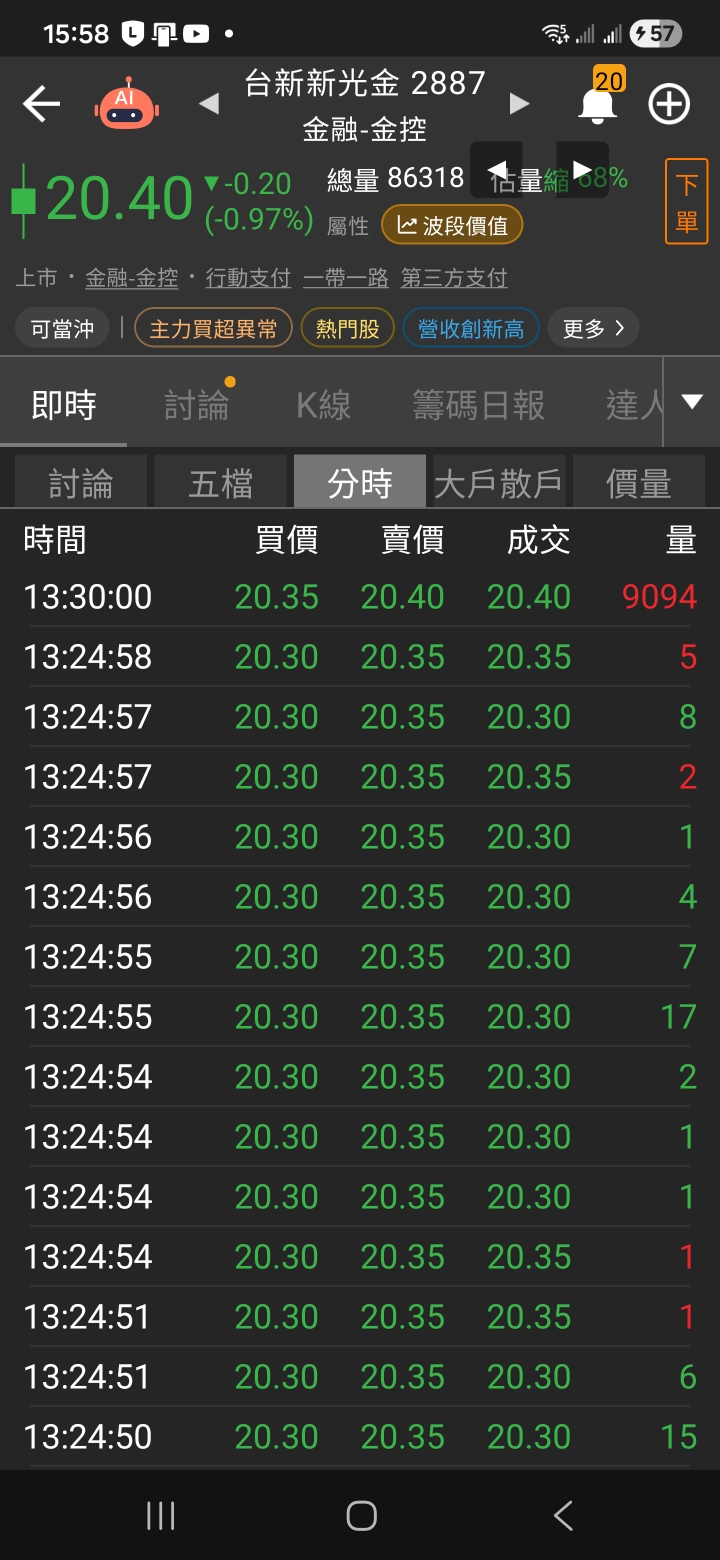This screenshot has height=1560, width=720.
Task: Open the AI robot assistant
Action: [x=126, y=104]
